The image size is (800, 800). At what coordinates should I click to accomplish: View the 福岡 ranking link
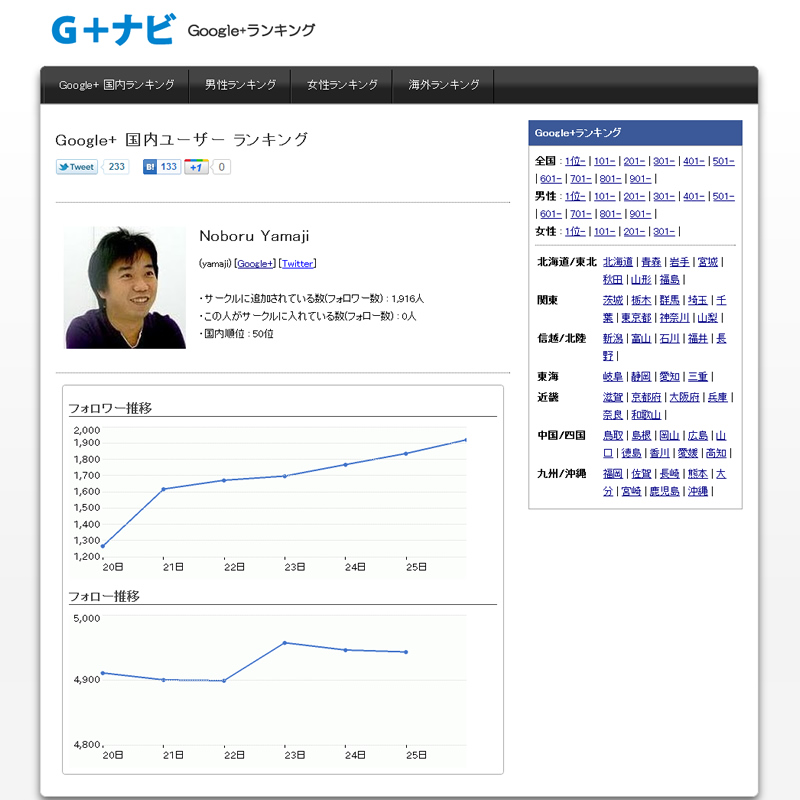click(612, 474)
